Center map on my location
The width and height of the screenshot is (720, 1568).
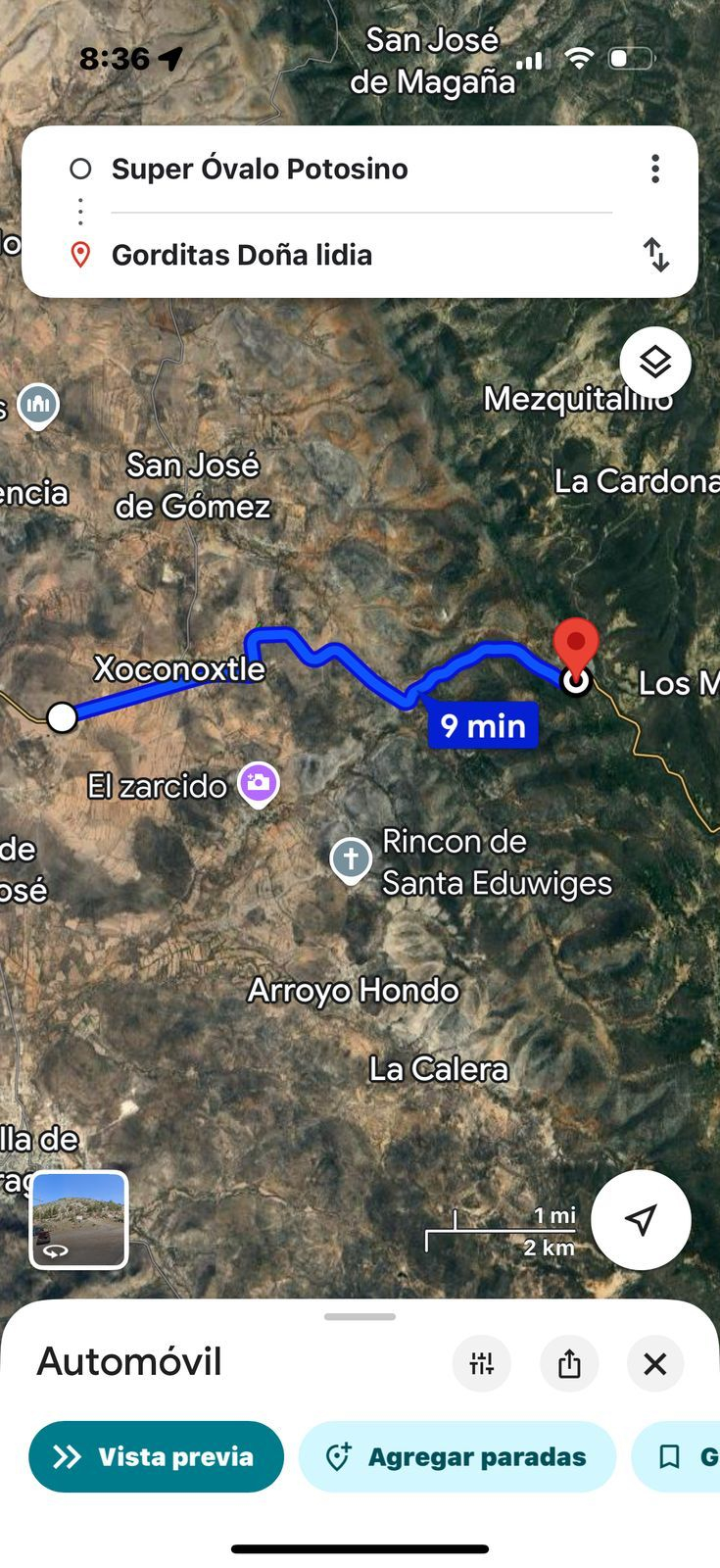pyautogui.click(x=641, y=1220)
